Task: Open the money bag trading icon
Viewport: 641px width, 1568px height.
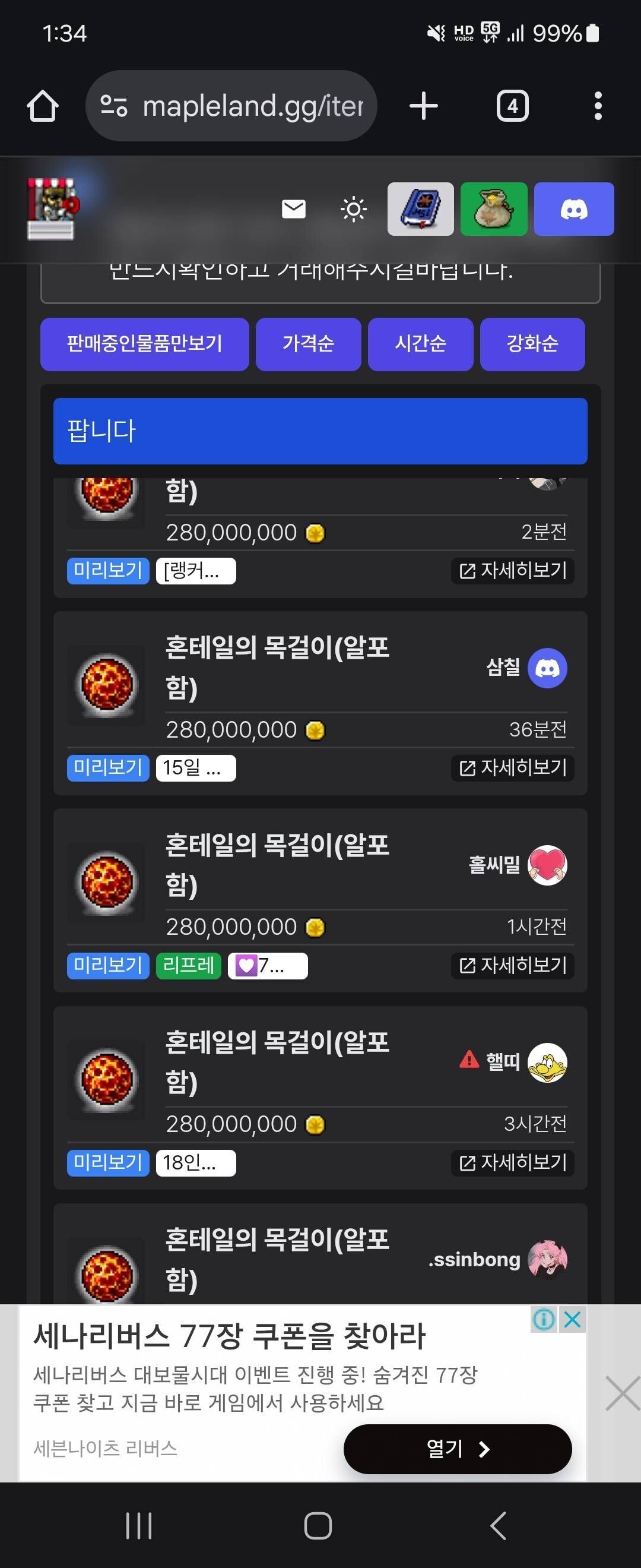Action: pyautogui.click(x=494, y=209)
